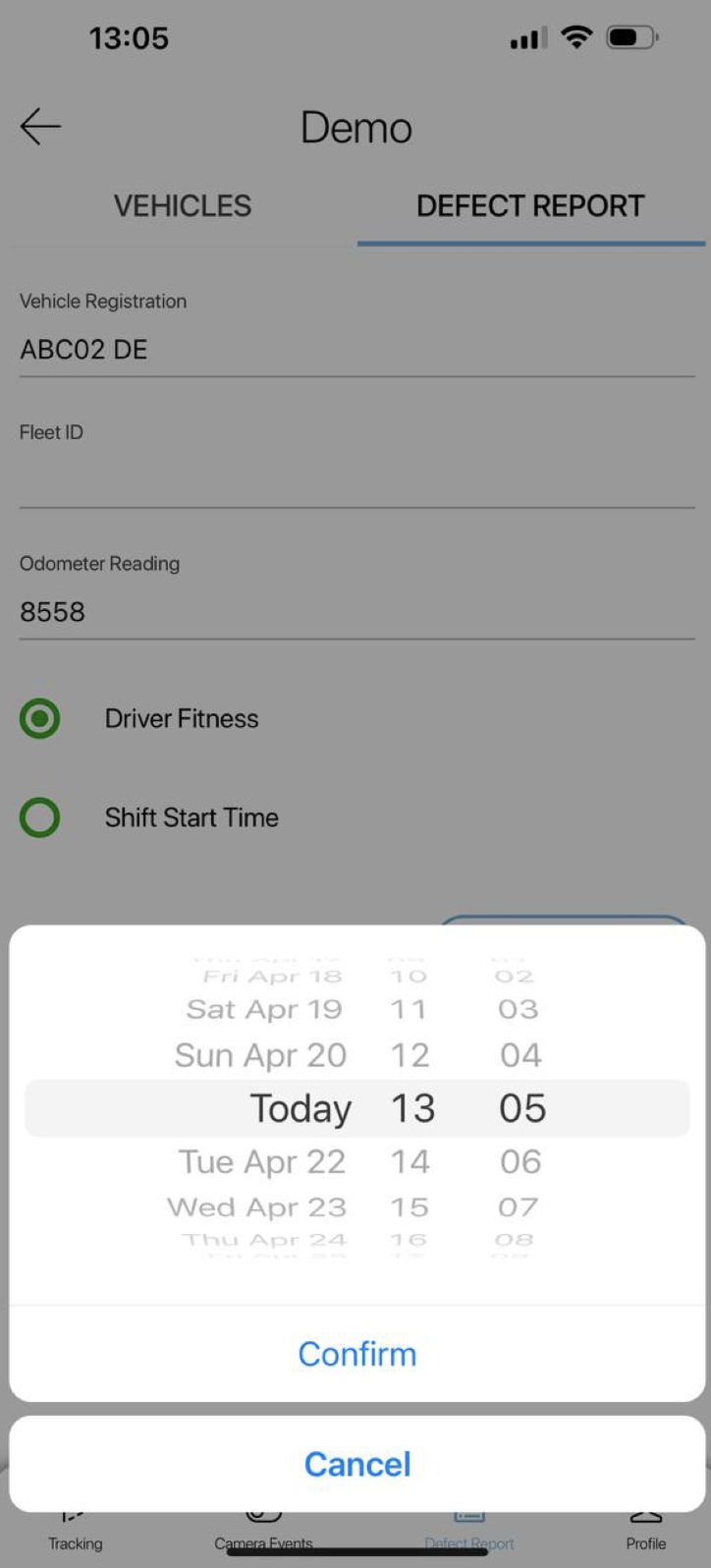Select the Driver Fitness radio button
The width and height of the screenshot is (711, 1568).
coord(39,718)
